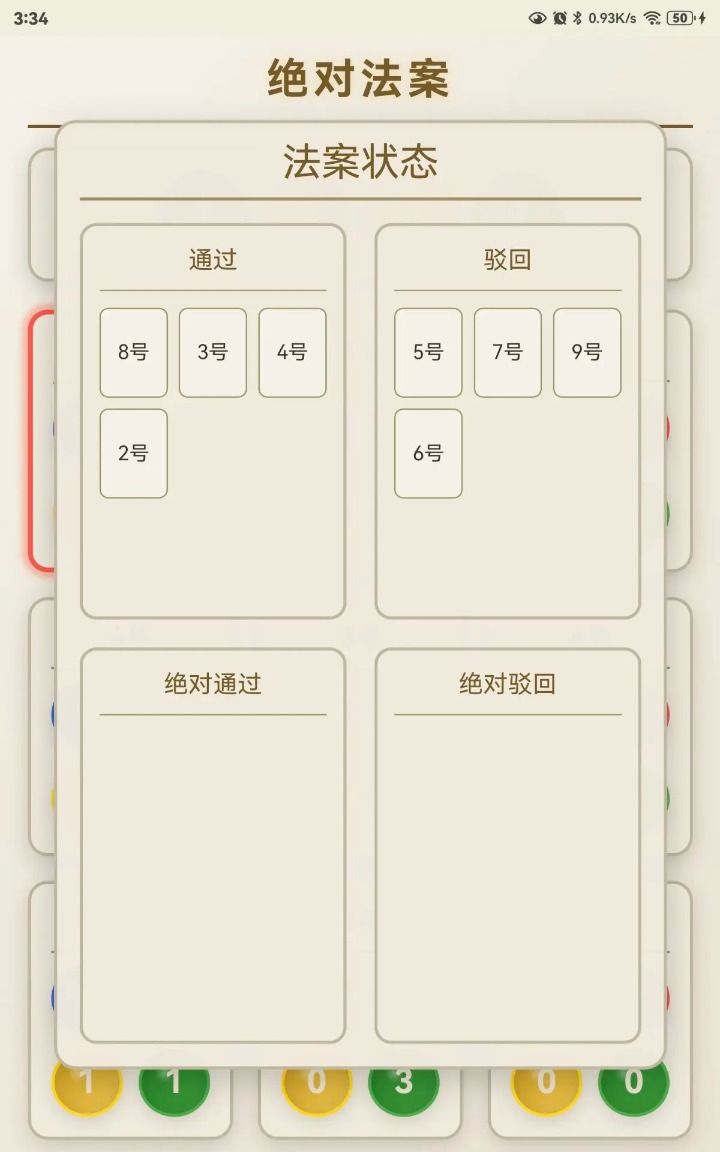Tap the 4号 bill card
The width and height of the screenshot is (720, 1152).
coord(292,352)
